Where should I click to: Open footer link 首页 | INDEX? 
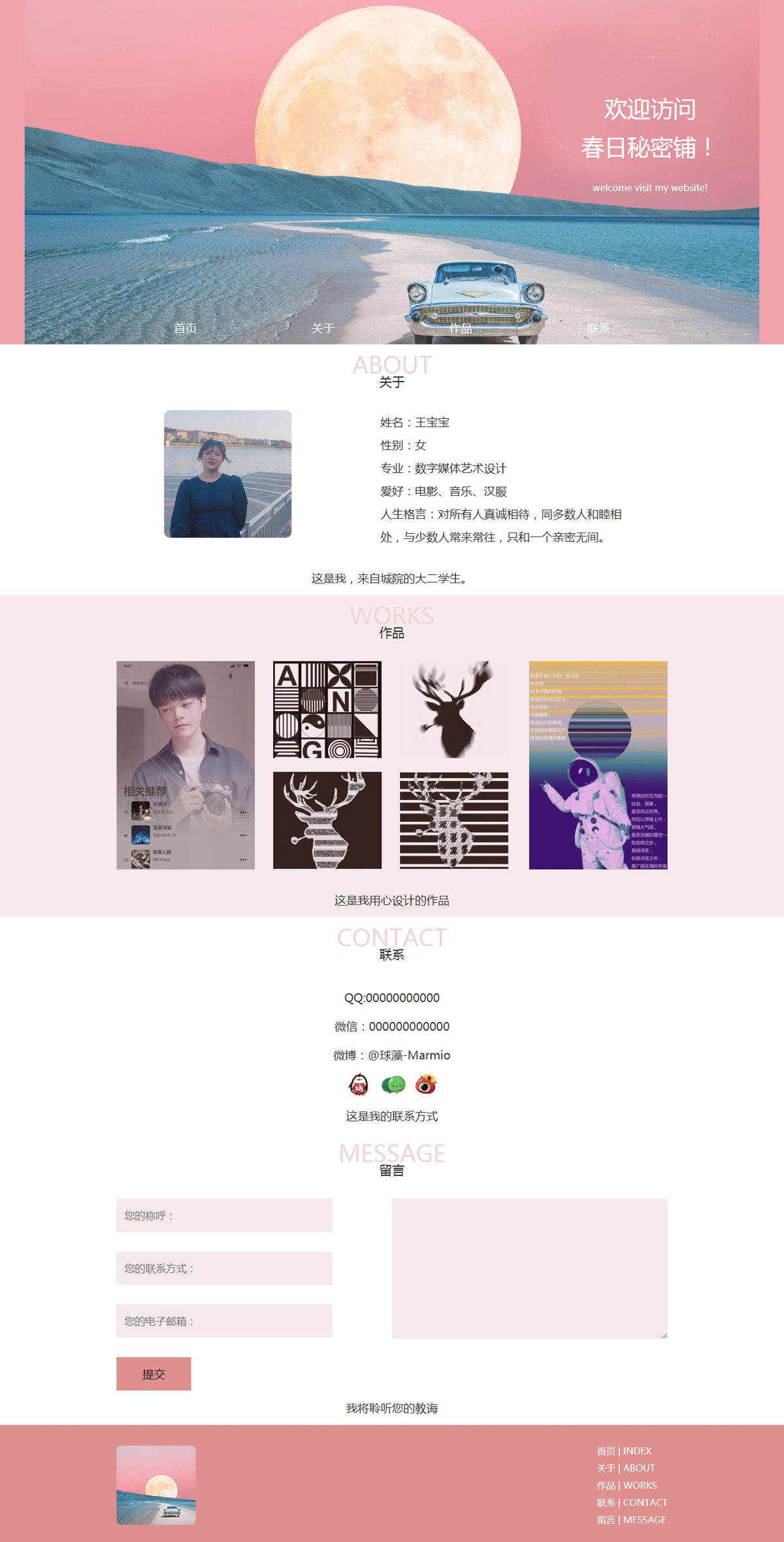(x=624, y=1451)
